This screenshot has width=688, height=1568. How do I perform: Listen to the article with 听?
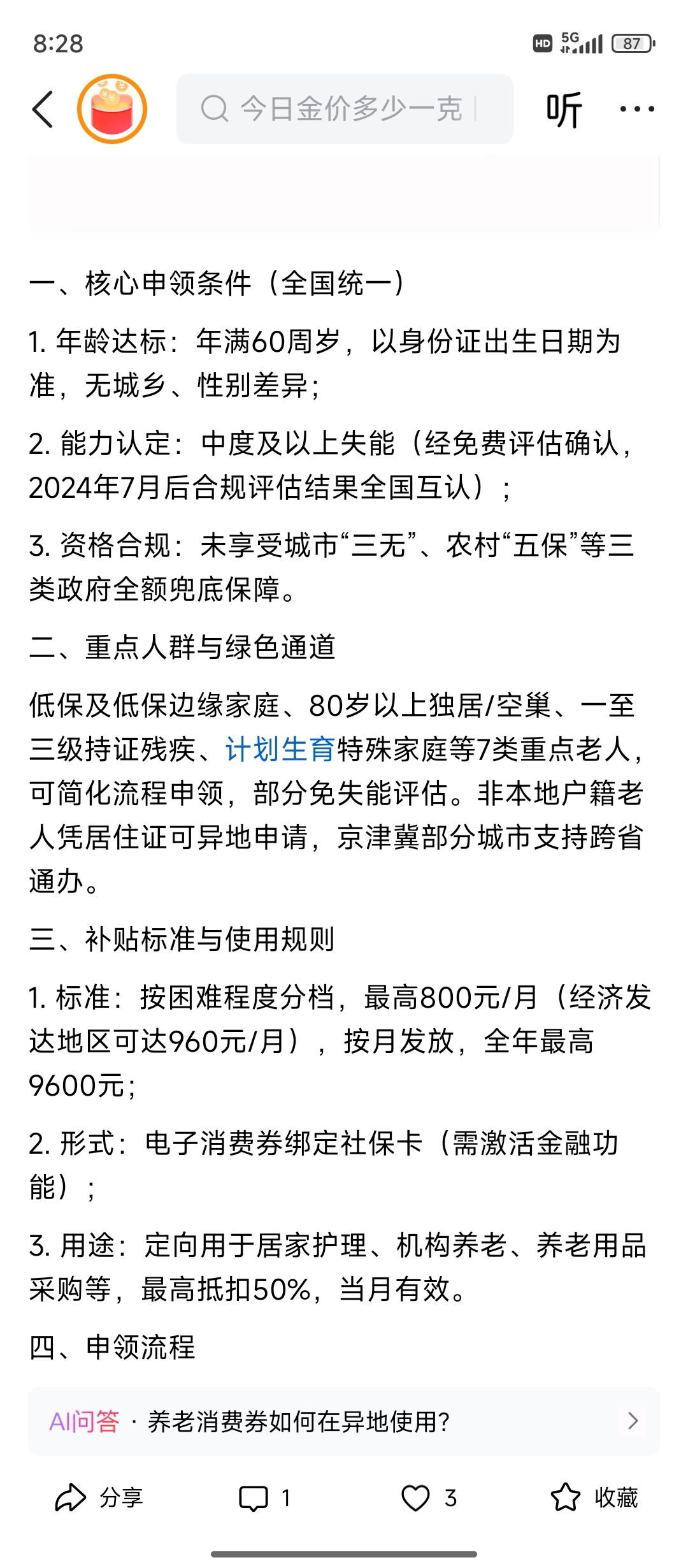(564, 109)
